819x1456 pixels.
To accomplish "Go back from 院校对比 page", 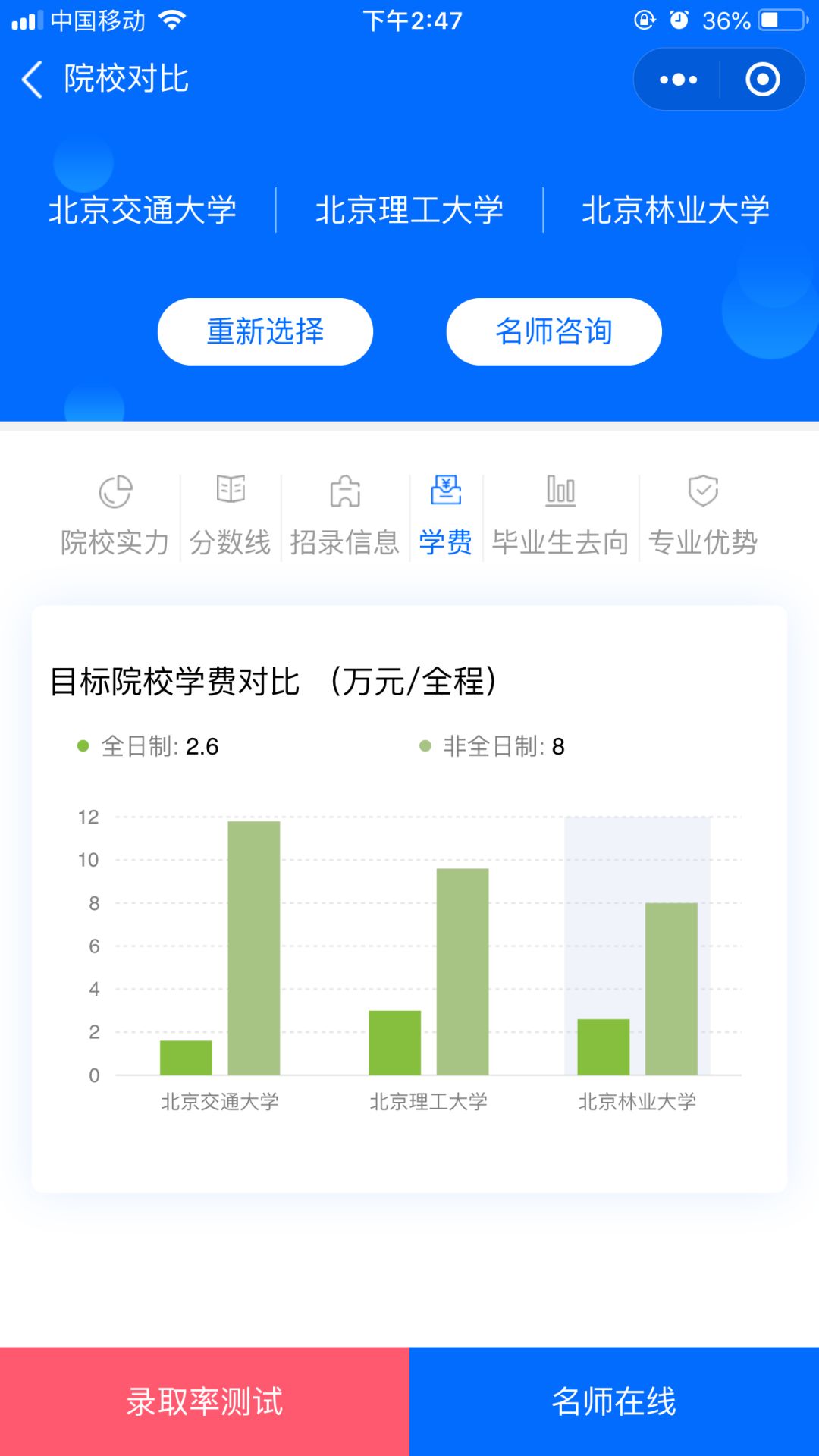I will coord(32,80).
